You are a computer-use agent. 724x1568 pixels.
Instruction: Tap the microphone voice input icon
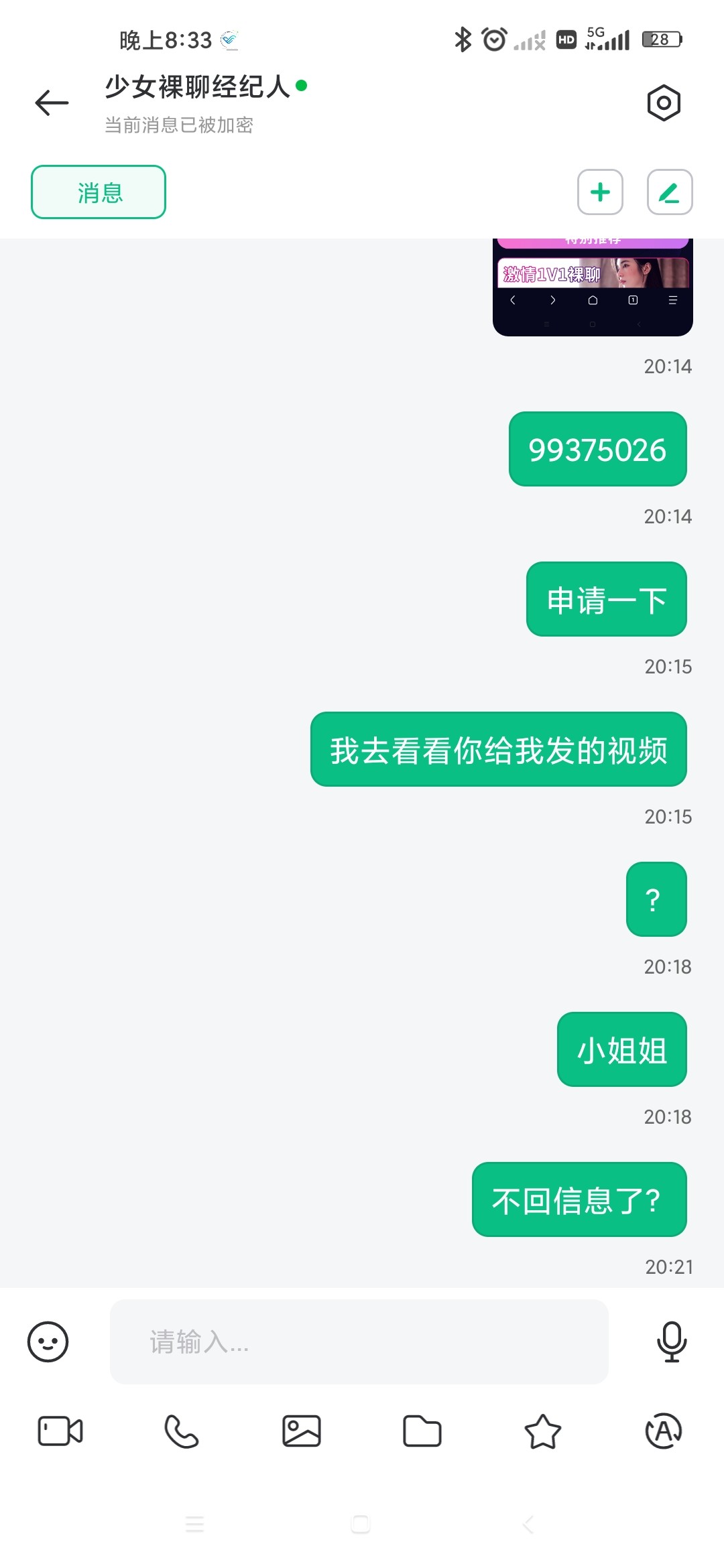671,1342
